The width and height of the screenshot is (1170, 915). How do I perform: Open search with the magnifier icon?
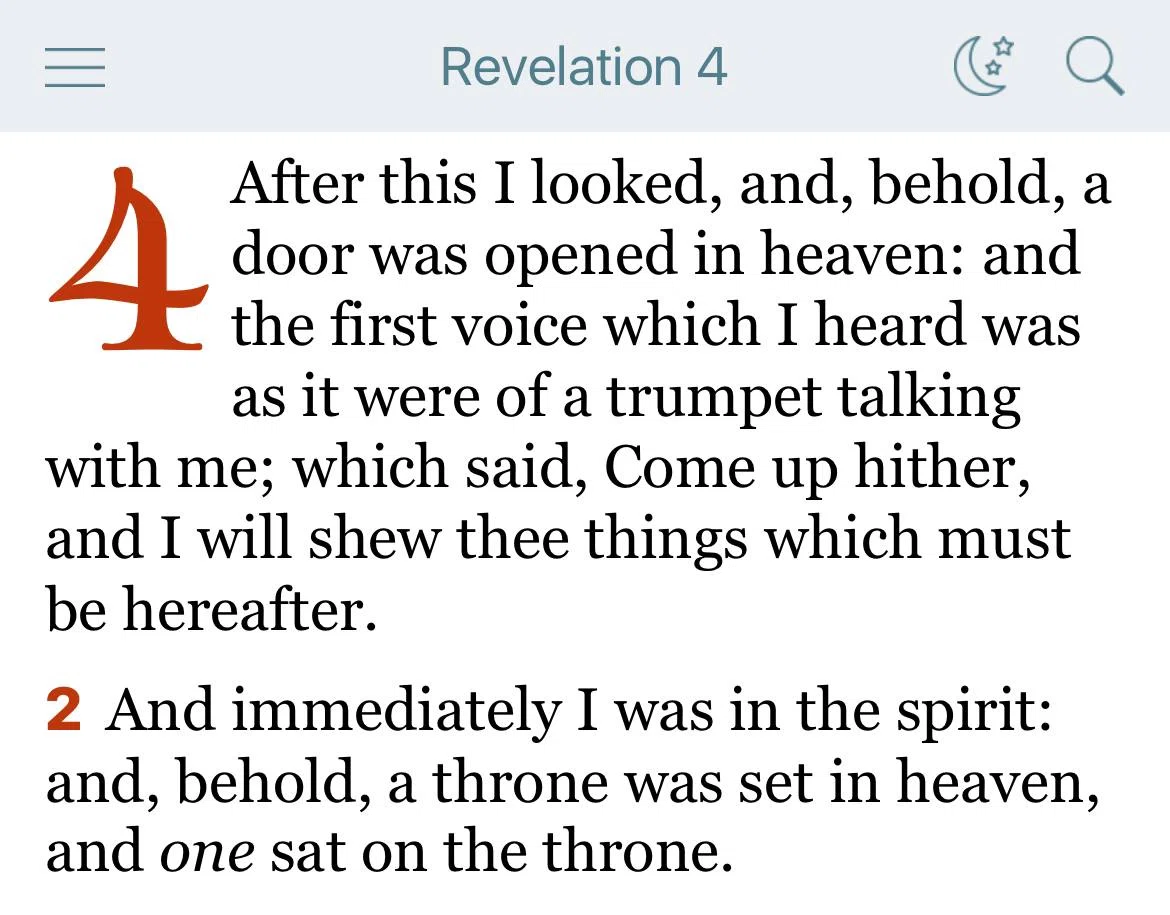click(x=1095, y=67)
